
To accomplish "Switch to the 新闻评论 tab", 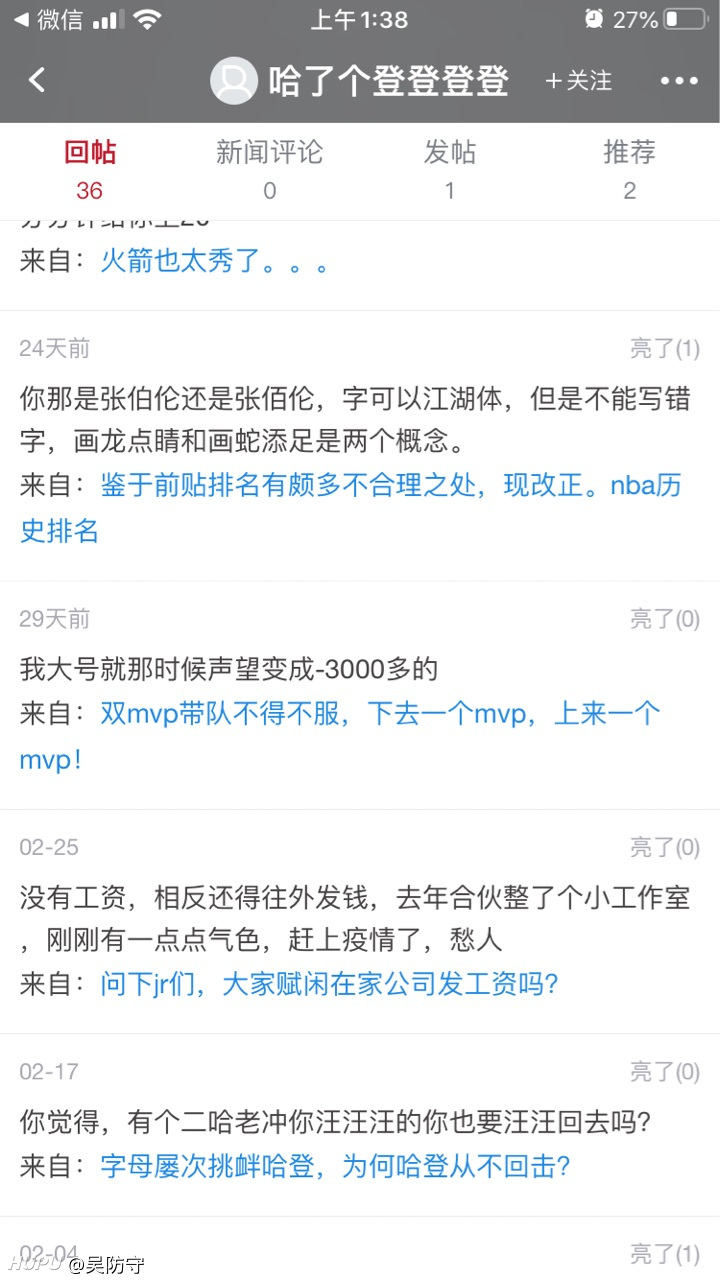I will coord(270,169).
